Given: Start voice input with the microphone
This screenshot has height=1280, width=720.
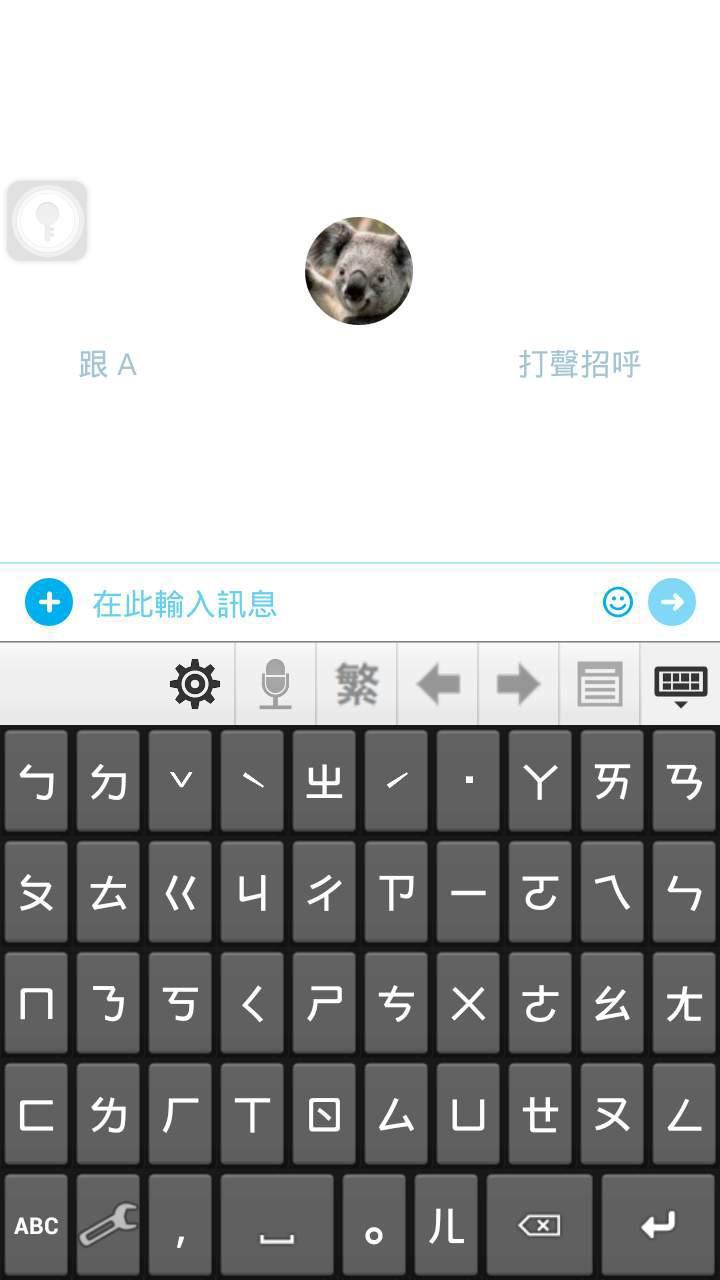Looking at the screenshot, I should [275, 684].
